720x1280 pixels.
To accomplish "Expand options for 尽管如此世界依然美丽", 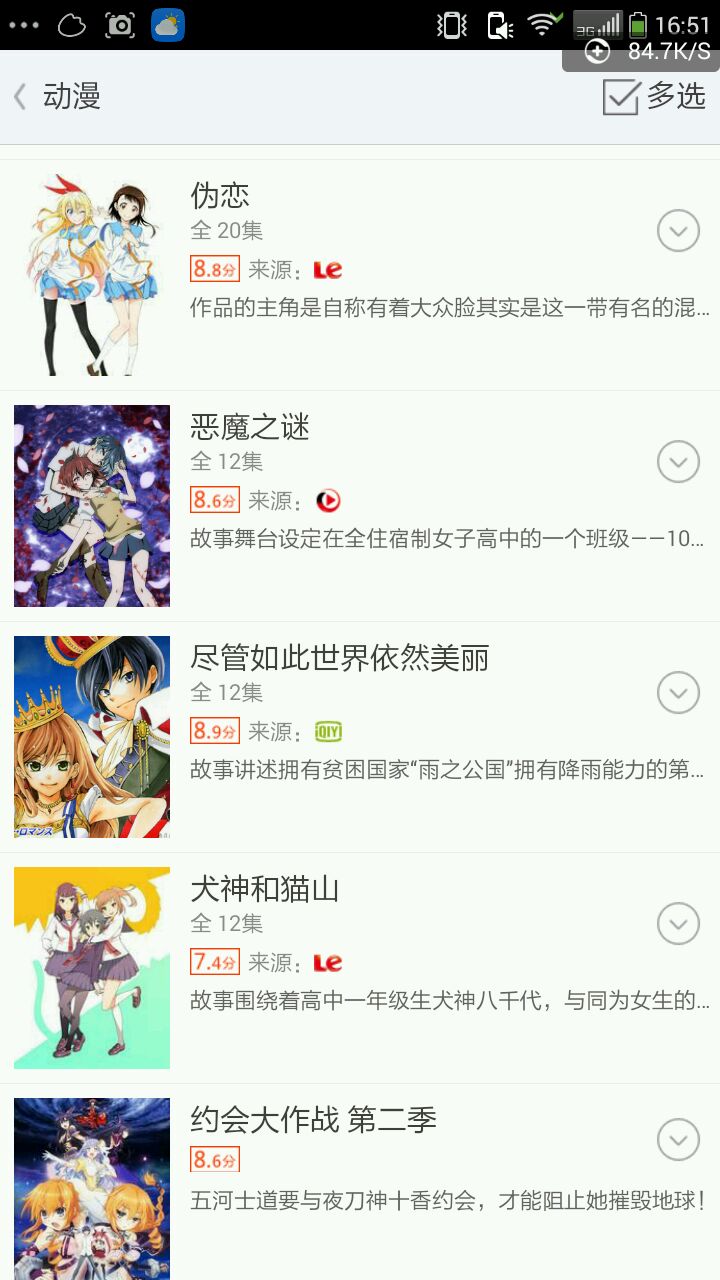I will coord(678,693).
